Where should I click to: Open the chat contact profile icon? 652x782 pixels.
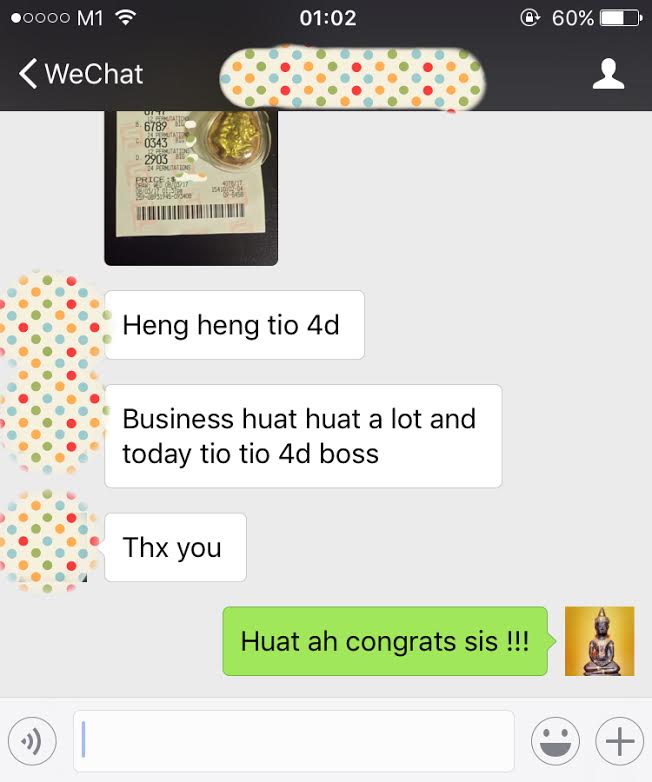[x=608, y=74]
